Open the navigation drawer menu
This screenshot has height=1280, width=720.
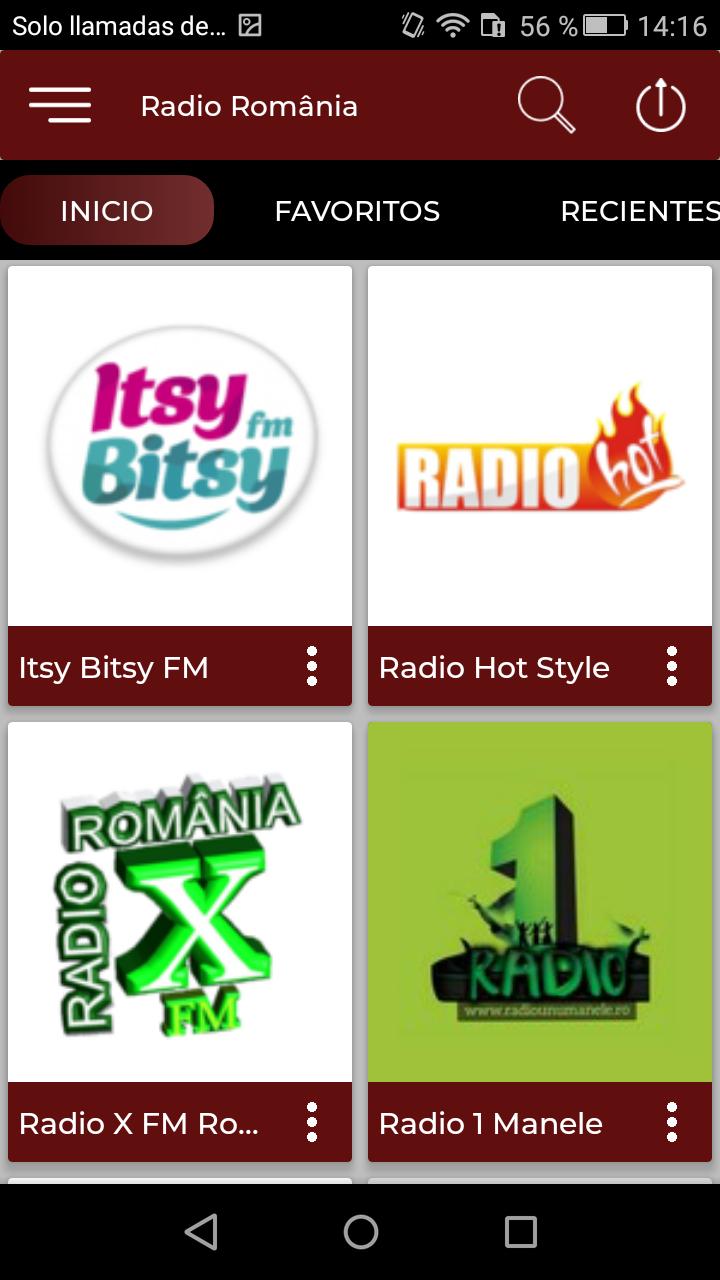[x=60, y=104]
